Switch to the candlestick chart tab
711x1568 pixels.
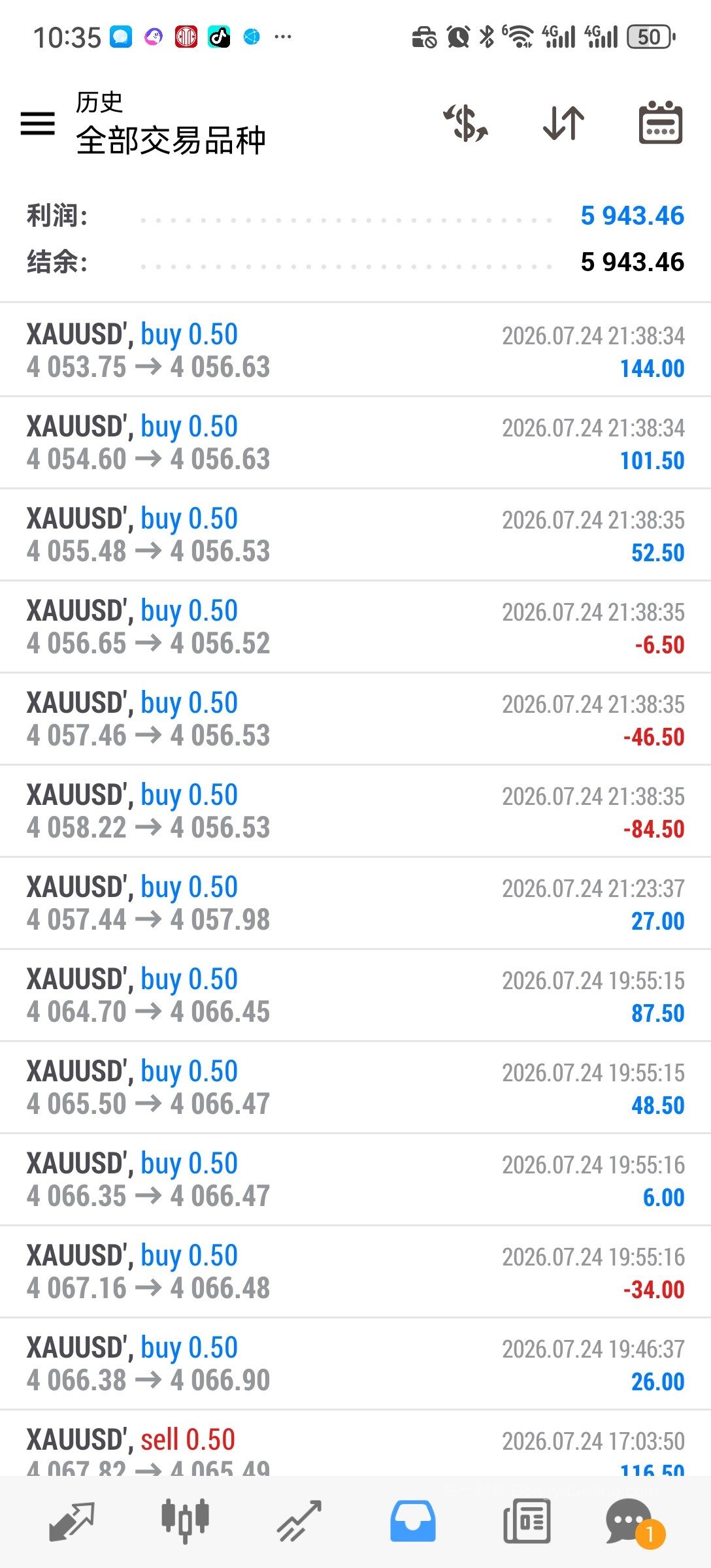click(185, 1522)
